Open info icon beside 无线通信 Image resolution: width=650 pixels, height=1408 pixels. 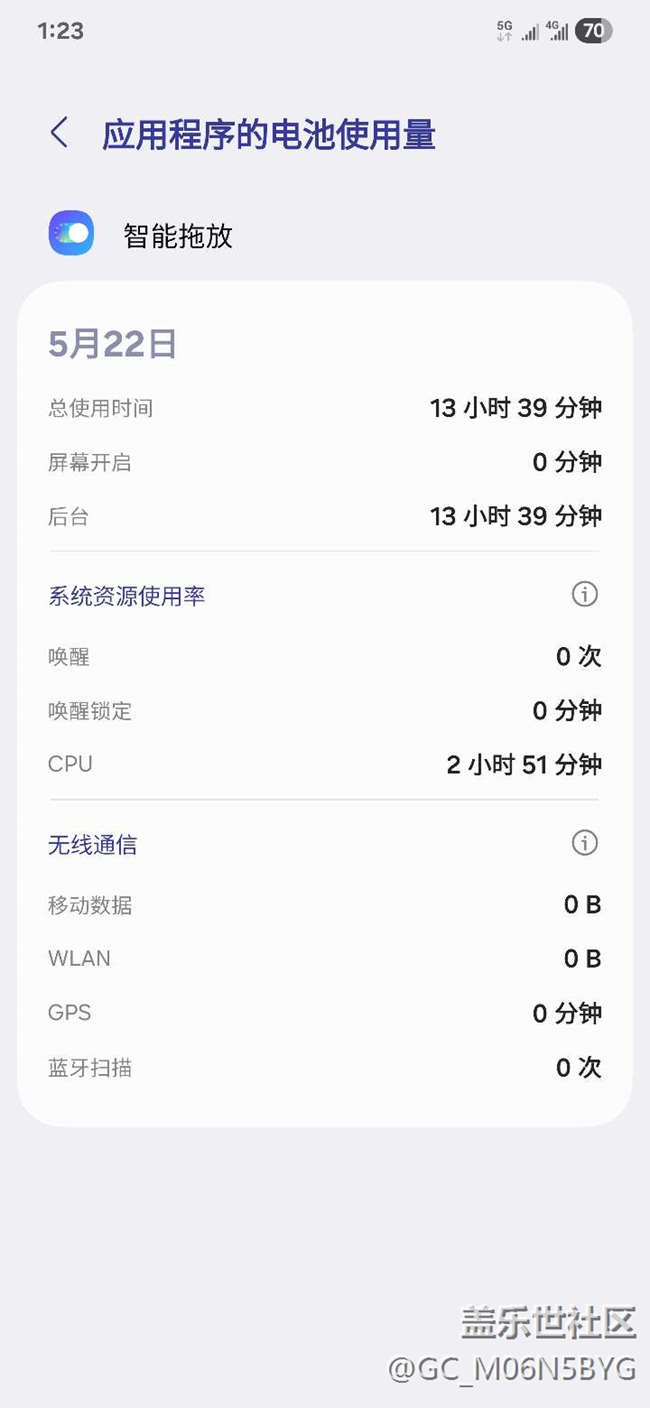click(x=584, y=843)
